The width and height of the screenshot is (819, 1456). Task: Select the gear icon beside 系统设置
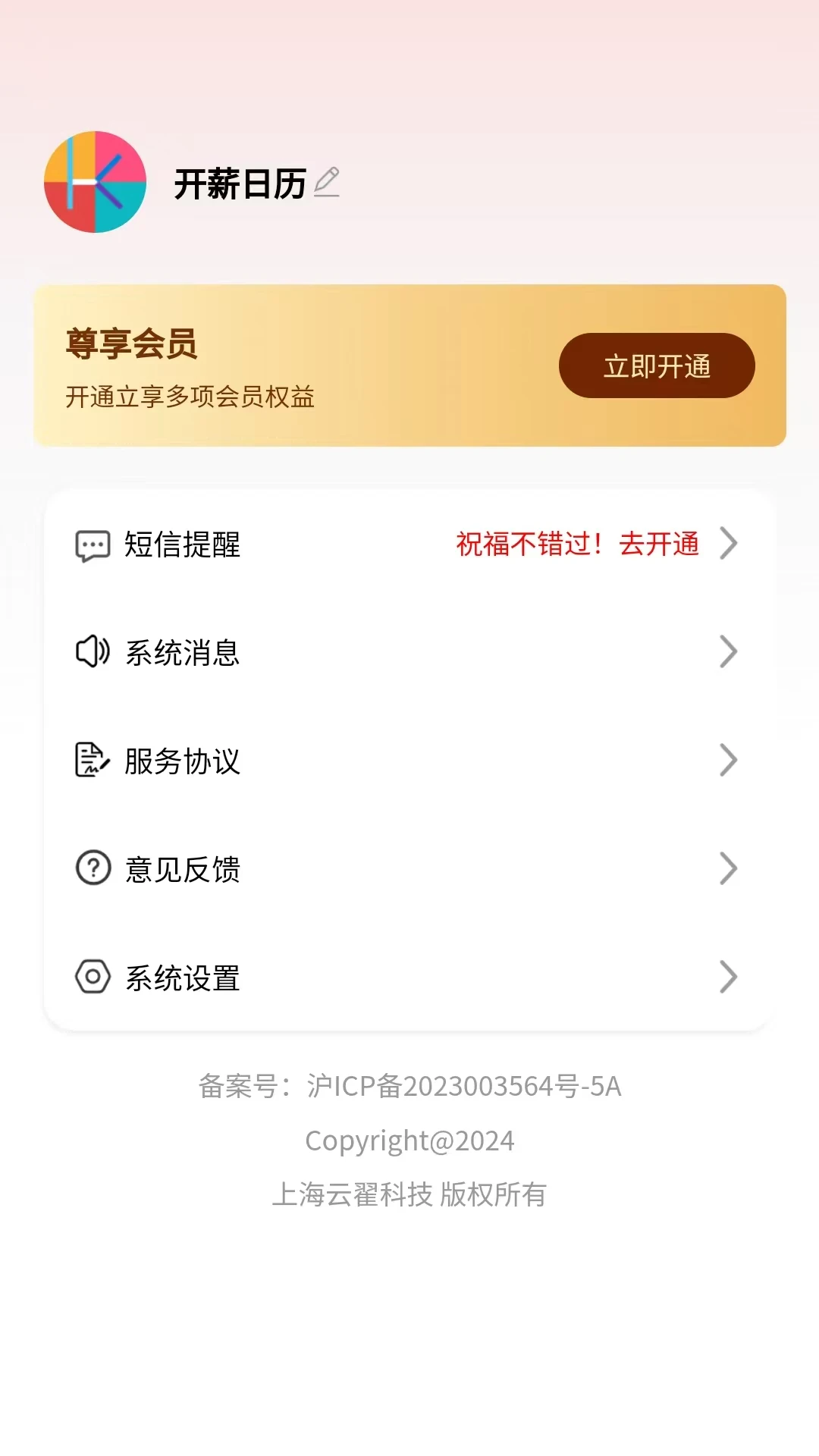pos(91,978)
